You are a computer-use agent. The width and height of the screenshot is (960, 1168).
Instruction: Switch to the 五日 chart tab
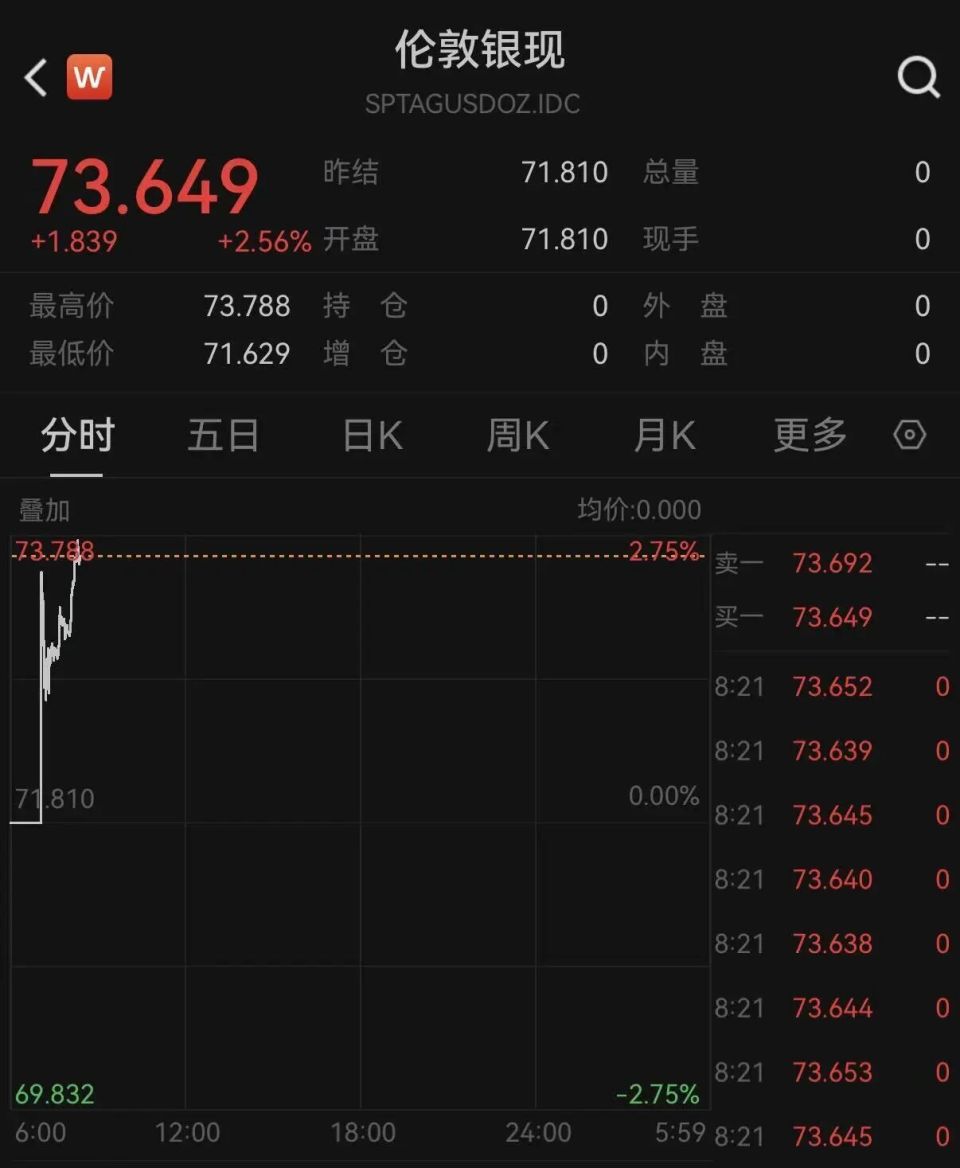pyautogui.click(x=223, y=434)
